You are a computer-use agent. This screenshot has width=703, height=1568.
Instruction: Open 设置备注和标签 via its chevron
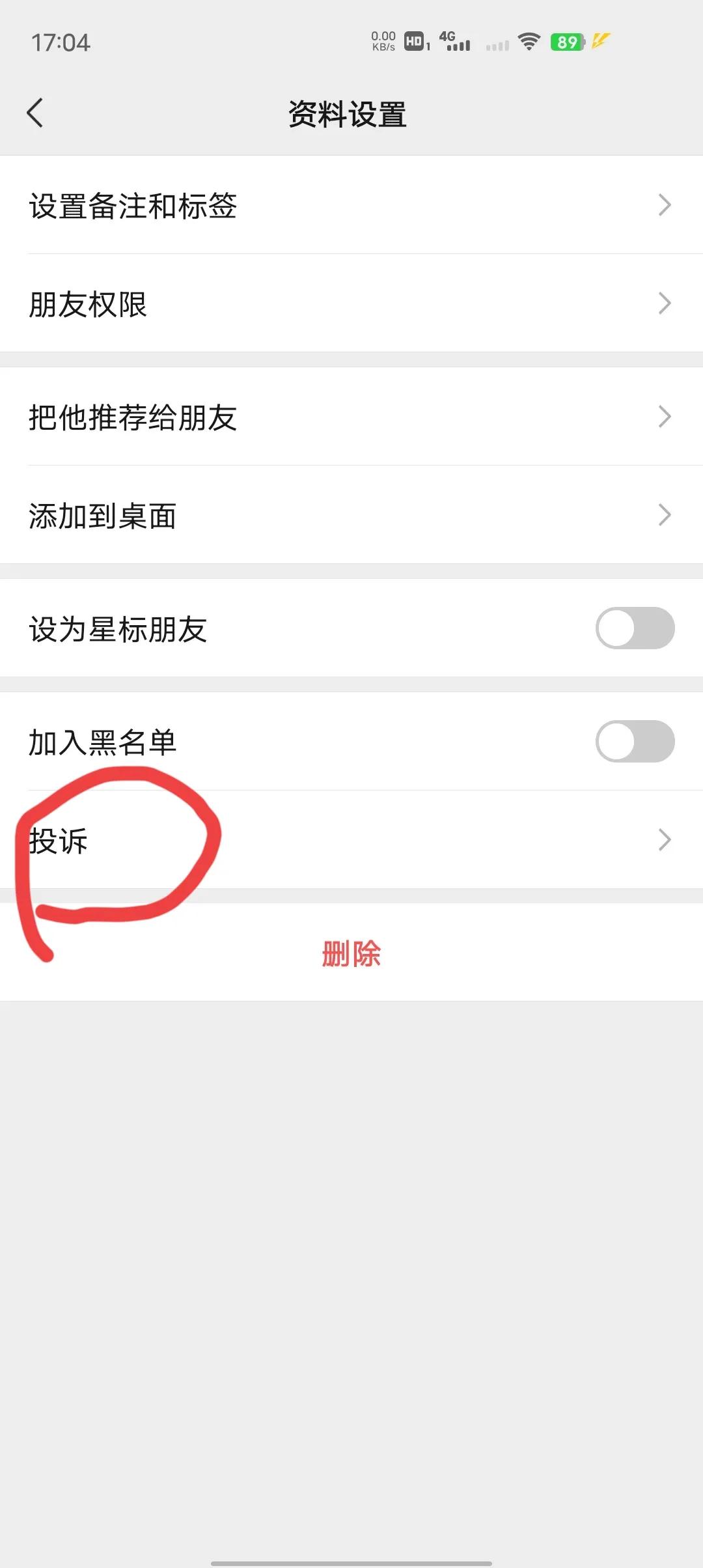point(665,205)
